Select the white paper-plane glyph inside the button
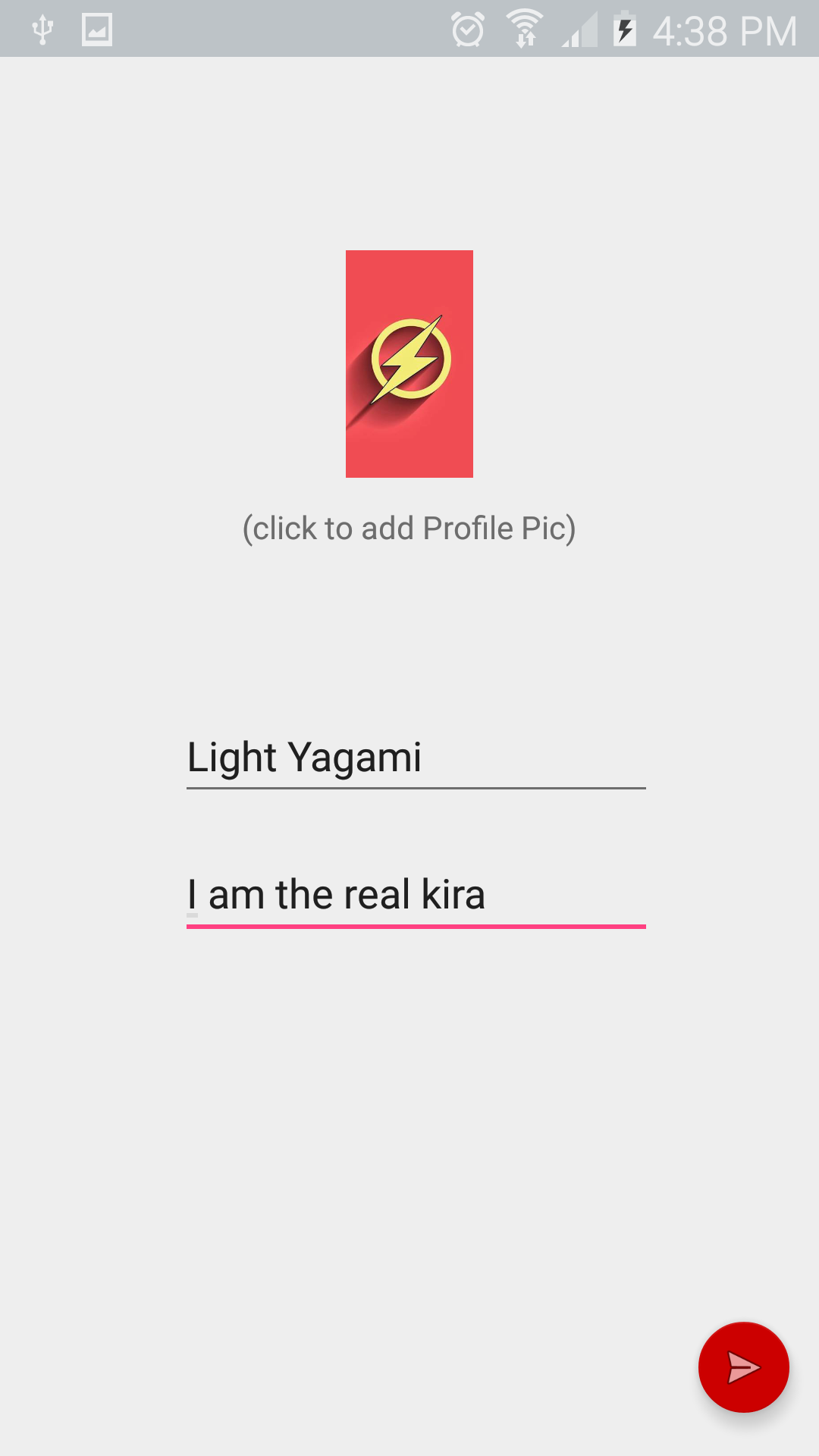The height and width of the screenshot is (1456, 819). click(743, 1367)
